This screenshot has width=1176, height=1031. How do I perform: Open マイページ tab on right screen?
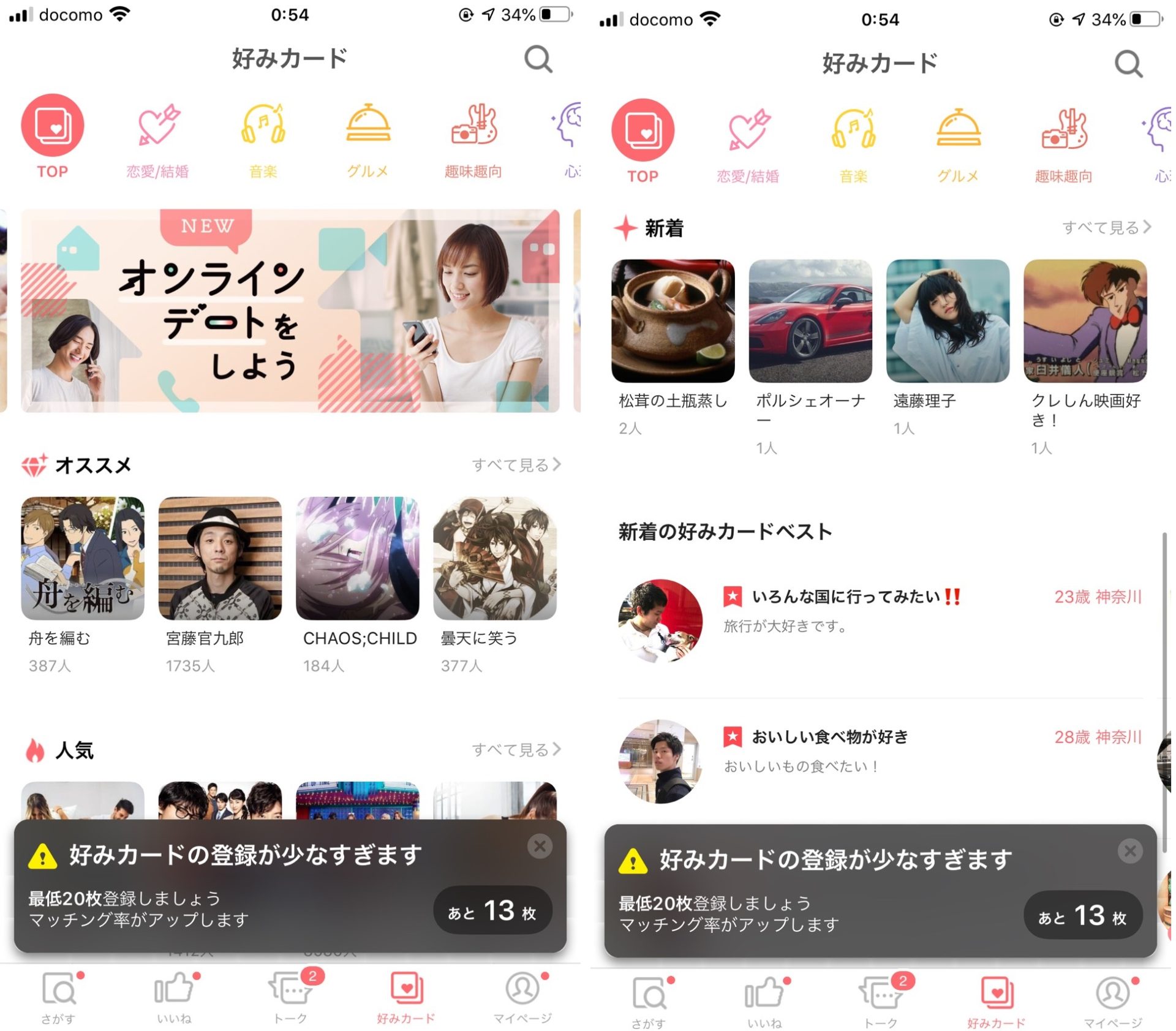tap(1112, 1002)
